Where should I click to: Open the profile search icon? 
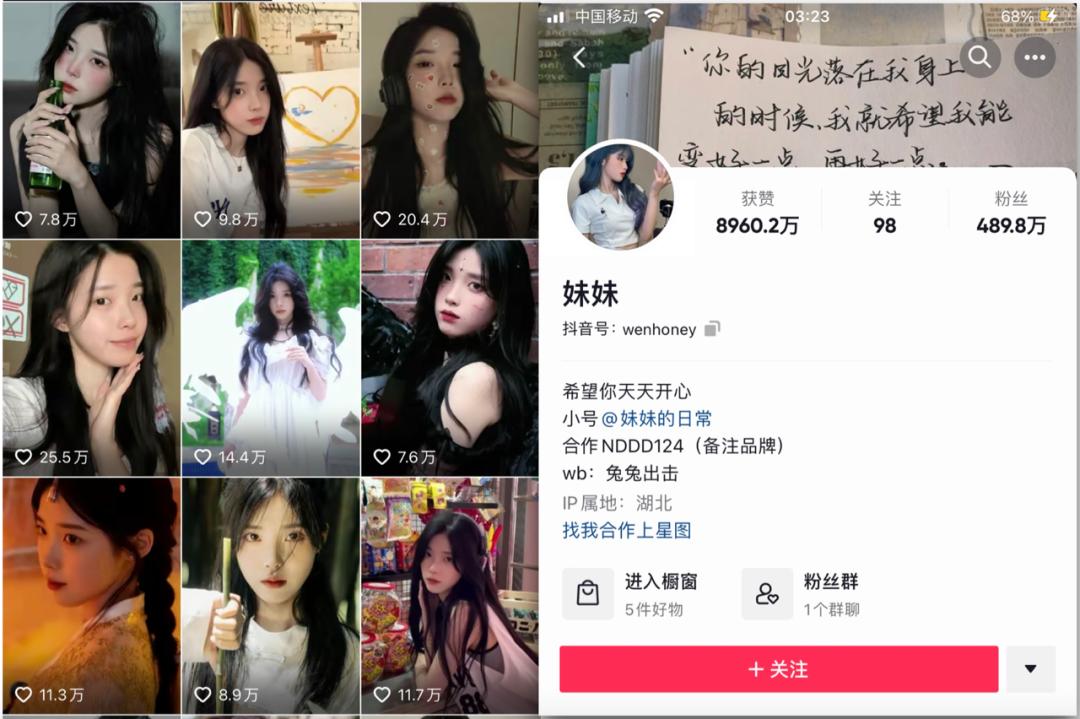[x=980, y=58]
